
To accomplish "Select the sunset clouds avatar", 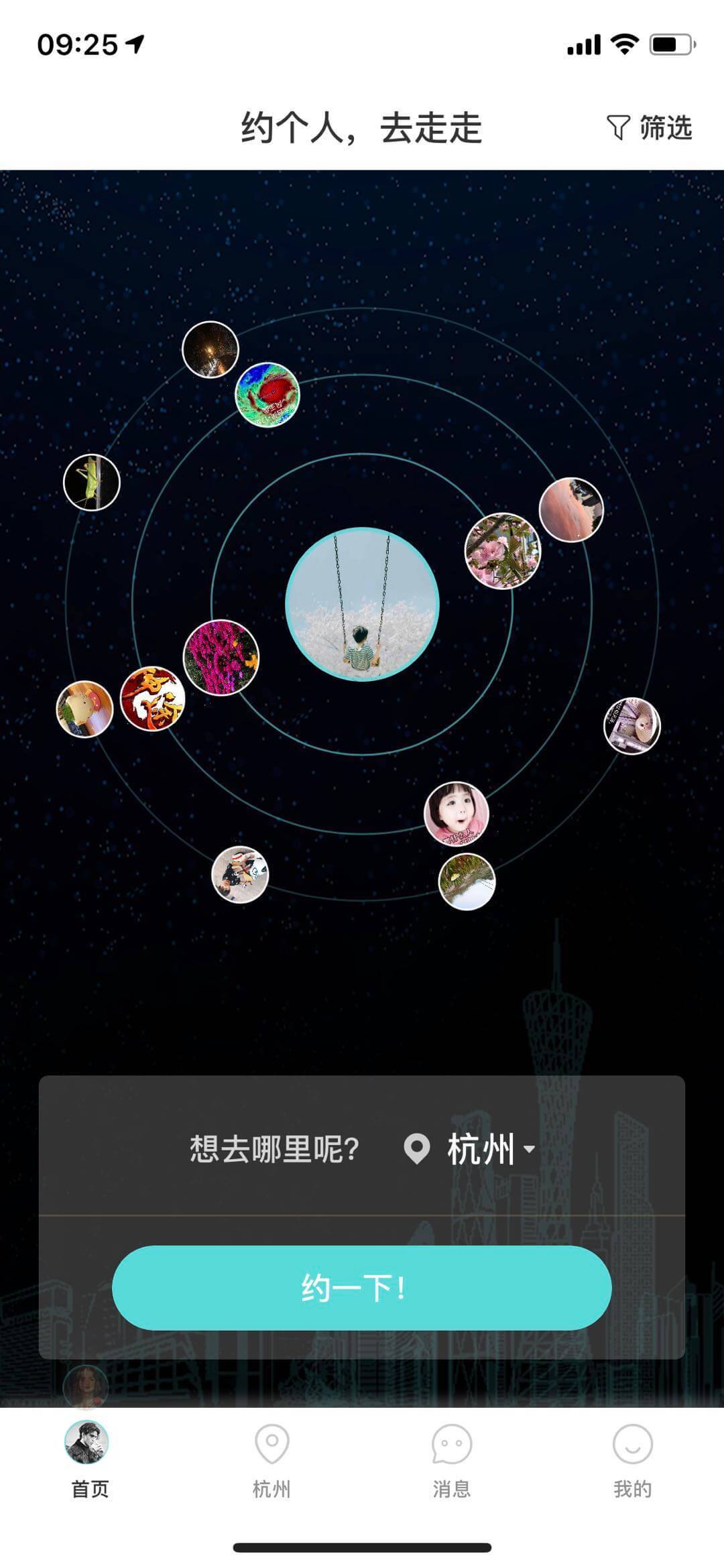I will (x=571, y=509).
